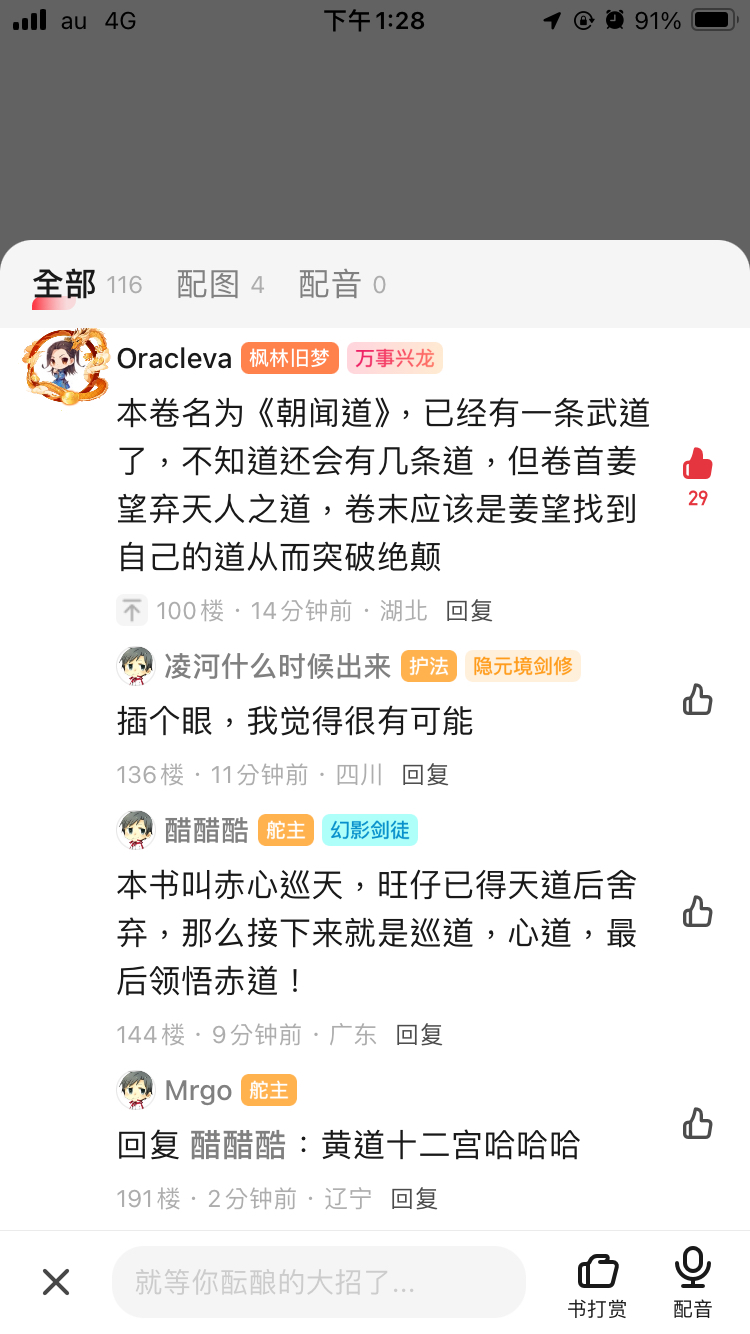This screenshot has width=750, height=1334.
Task: Open the 配音 voice recording option
Action: click(x=692, y=1283)
